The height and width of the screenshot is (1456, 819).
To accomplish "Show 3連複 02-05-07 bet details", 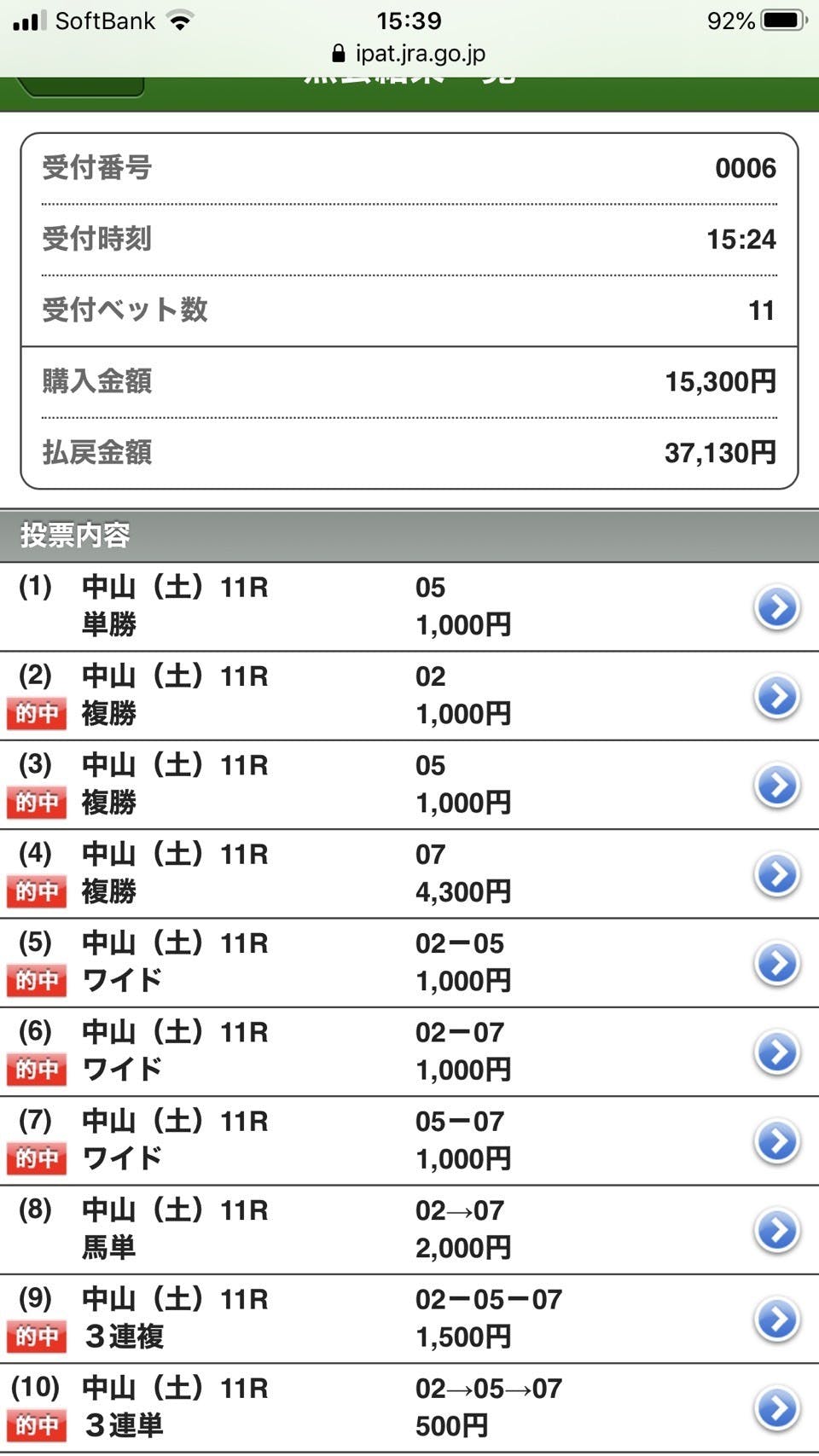I will [777, 1319].
